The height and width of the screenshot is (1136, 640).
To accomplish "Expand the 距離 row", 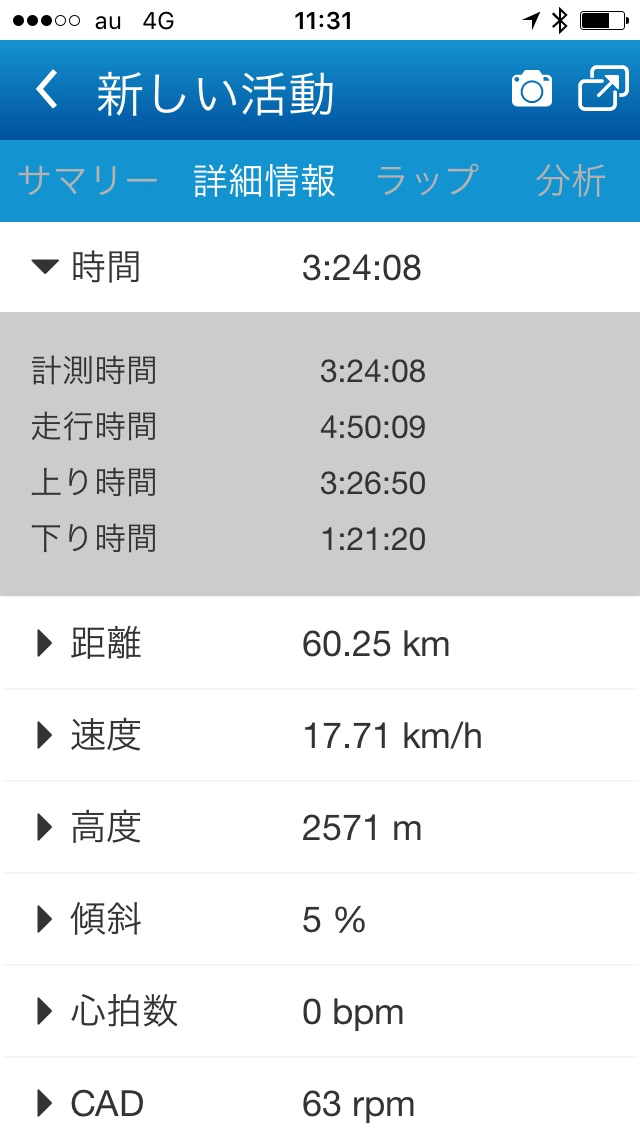I will tap(320, 643).
